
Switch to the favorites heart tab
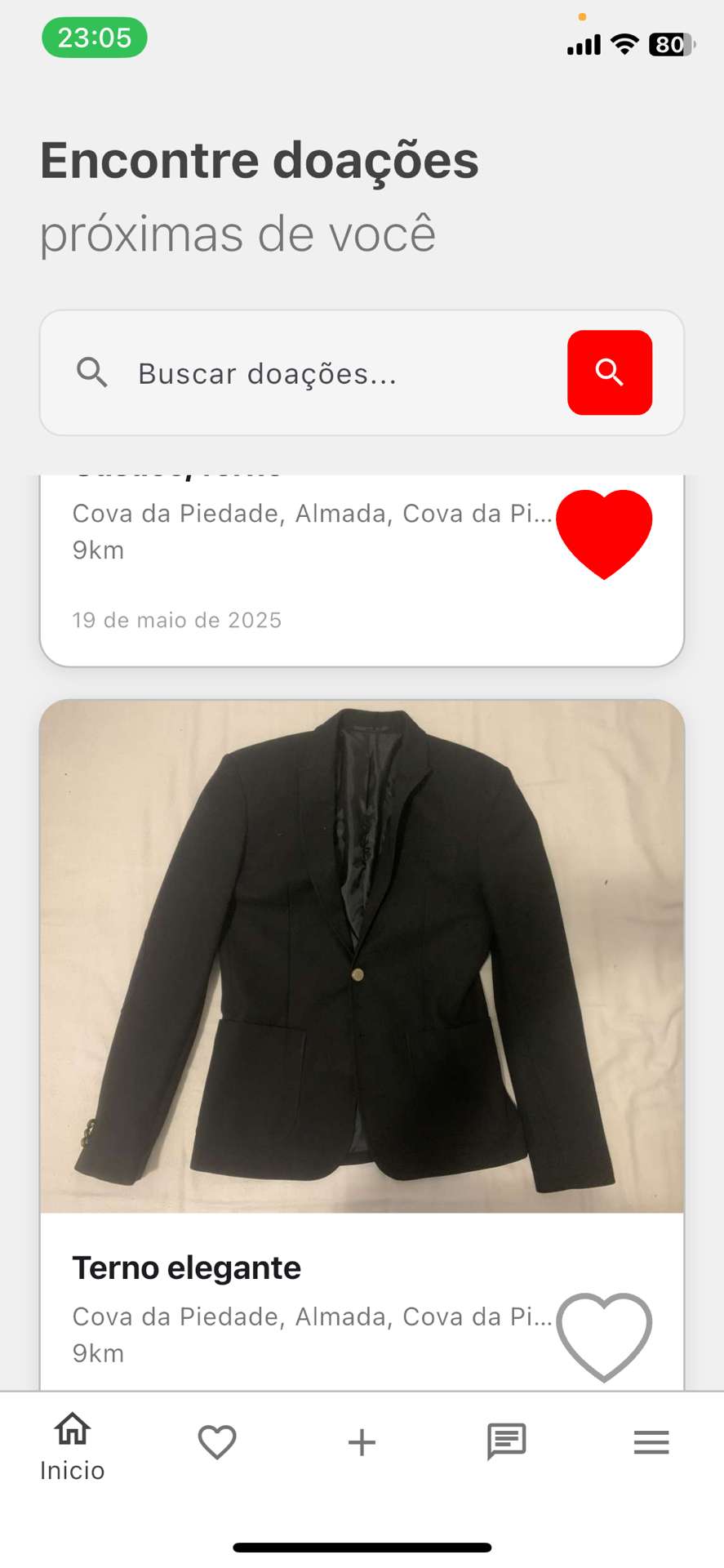(217, 1442)
